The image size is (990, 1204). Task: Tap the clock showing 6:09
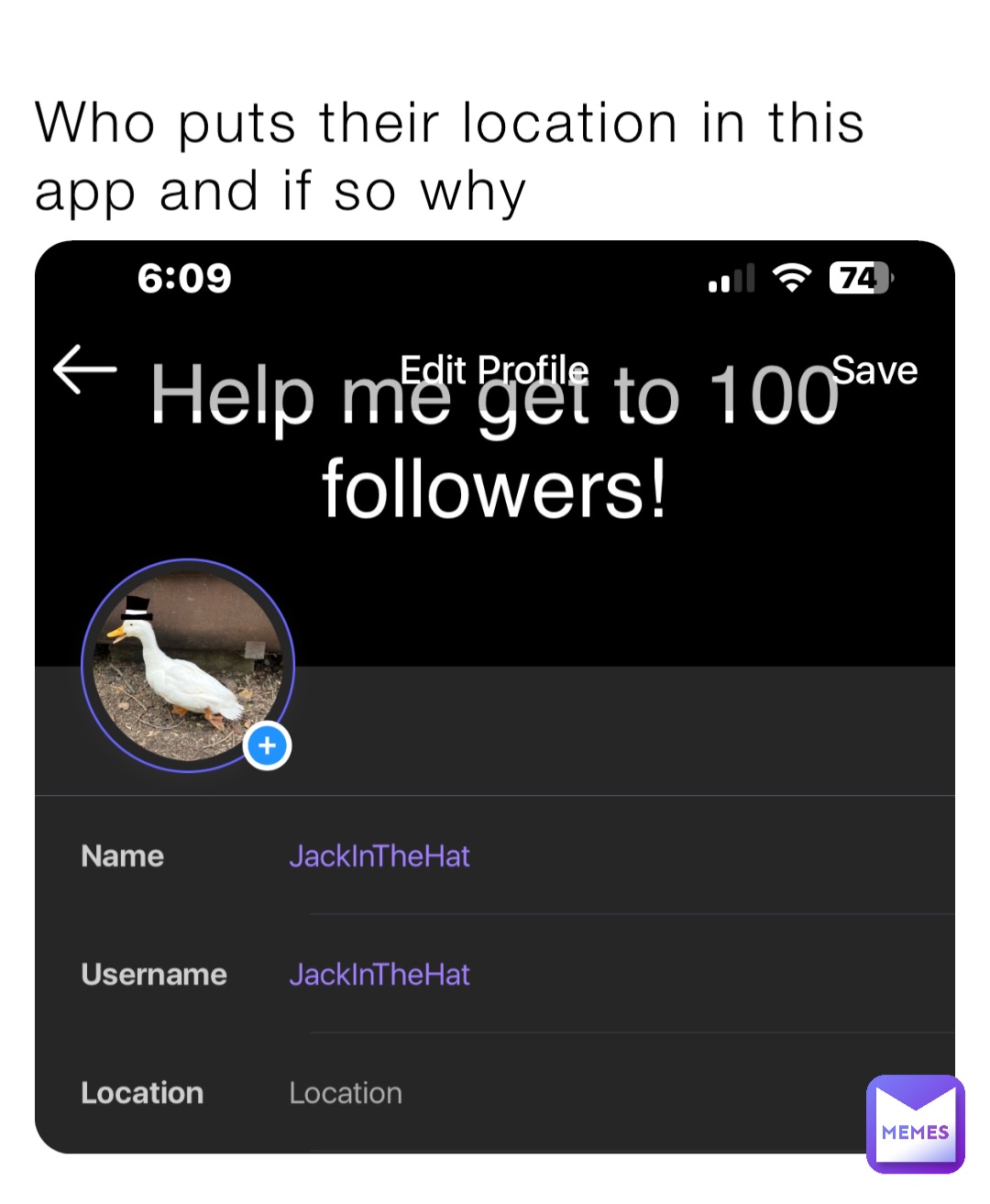(184, 278)
